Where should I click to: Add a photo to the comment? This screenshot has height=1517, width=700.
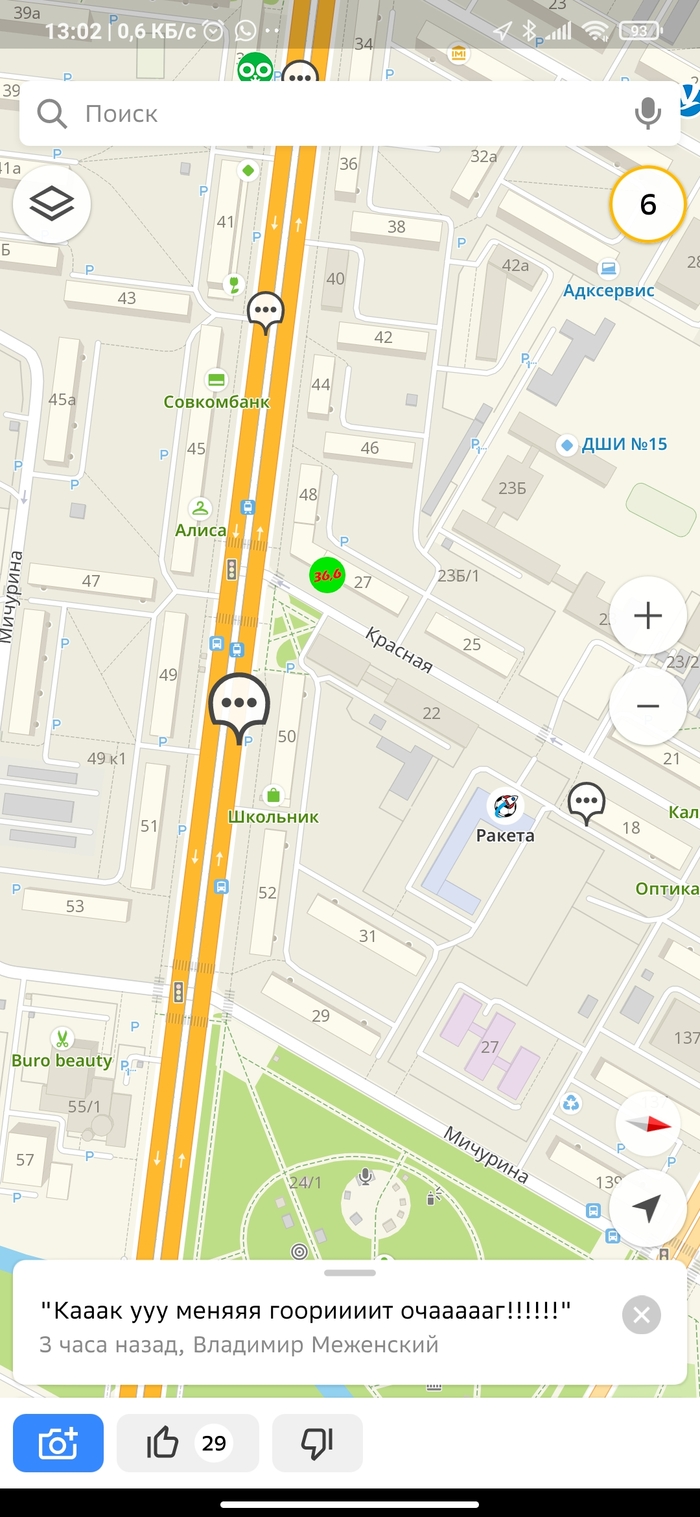[58, 1443]
